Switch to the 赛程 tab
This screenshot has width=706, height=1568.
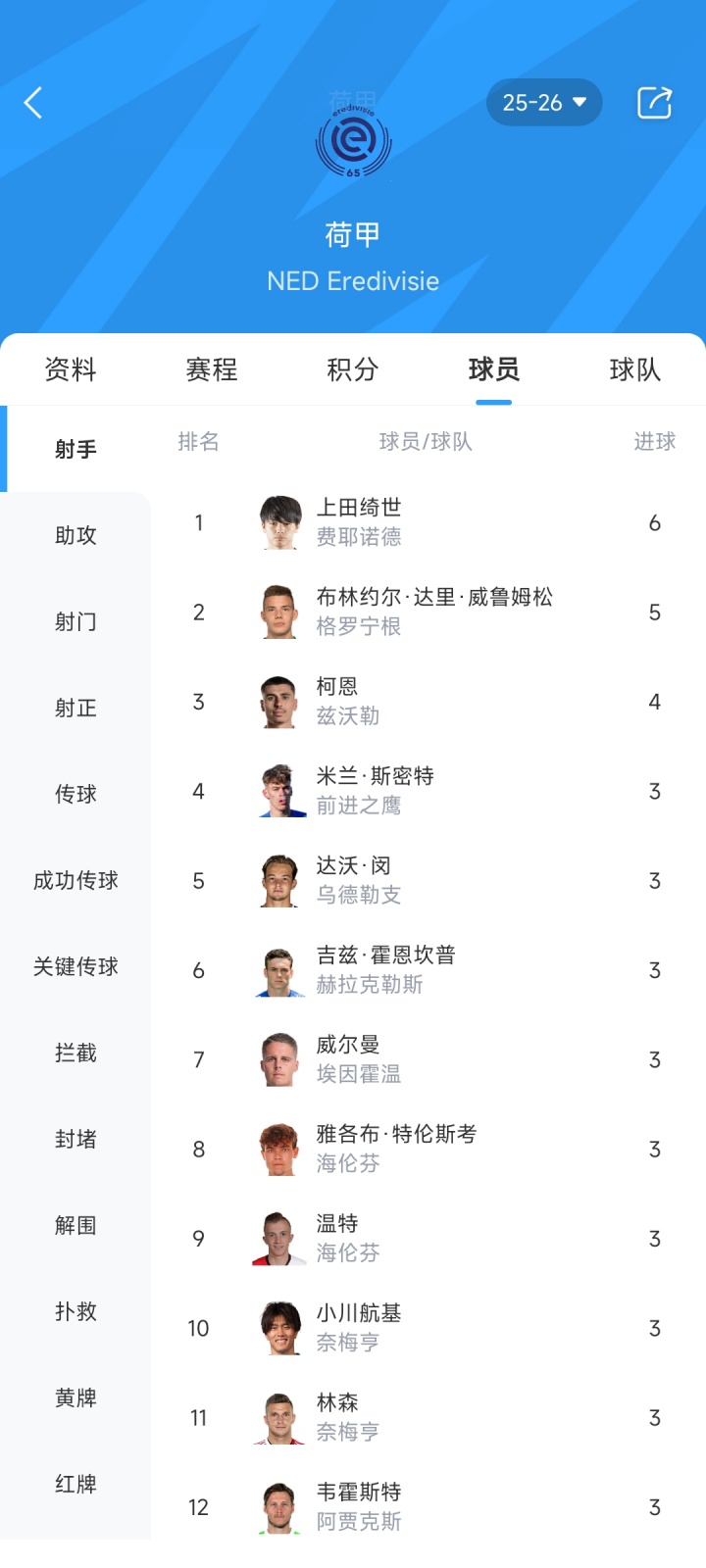[x=212, y=369]
